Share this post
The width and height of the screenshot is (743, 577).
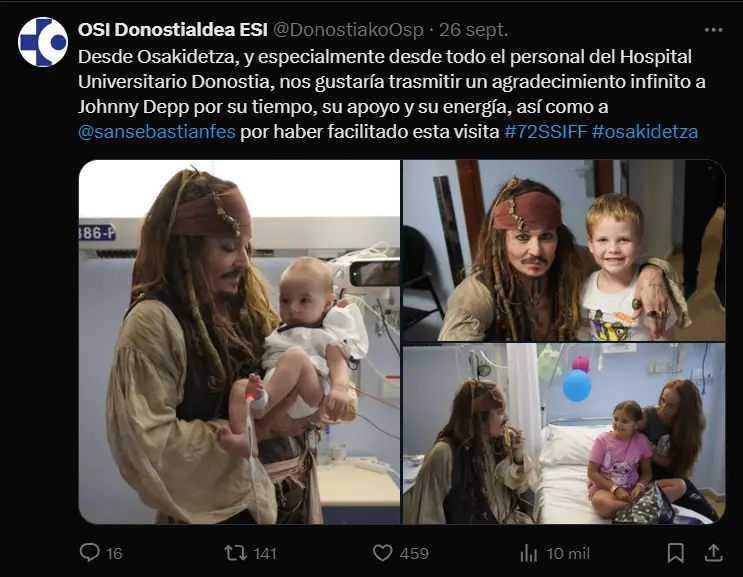[x=714, y=552]
